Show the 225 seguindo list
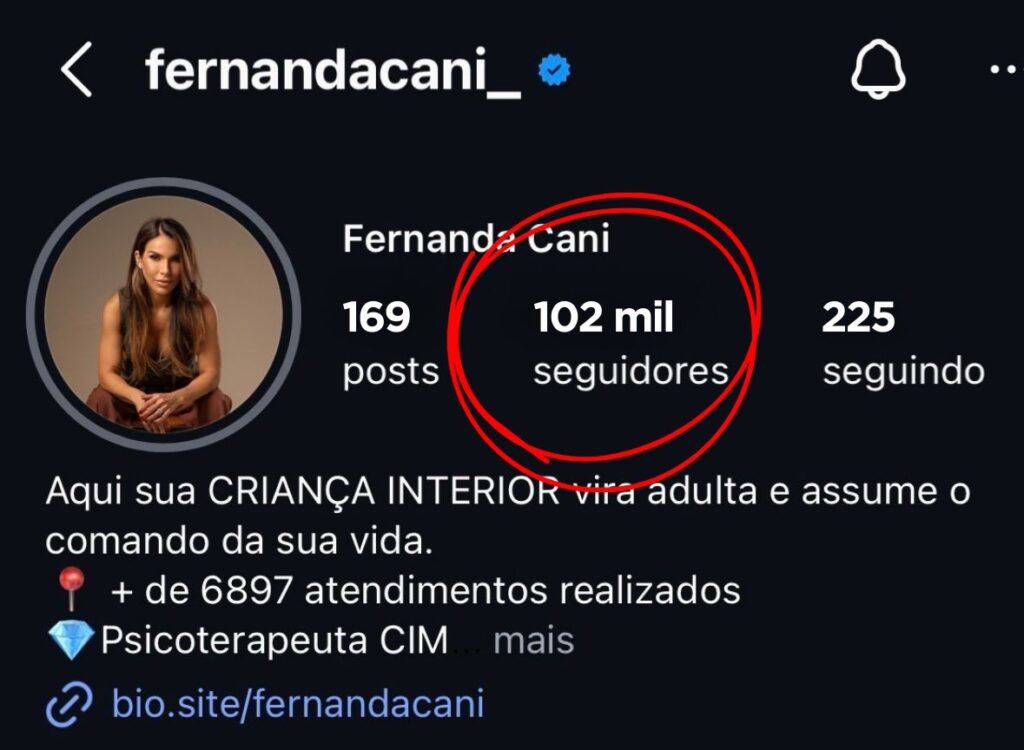 click(902, 344)
